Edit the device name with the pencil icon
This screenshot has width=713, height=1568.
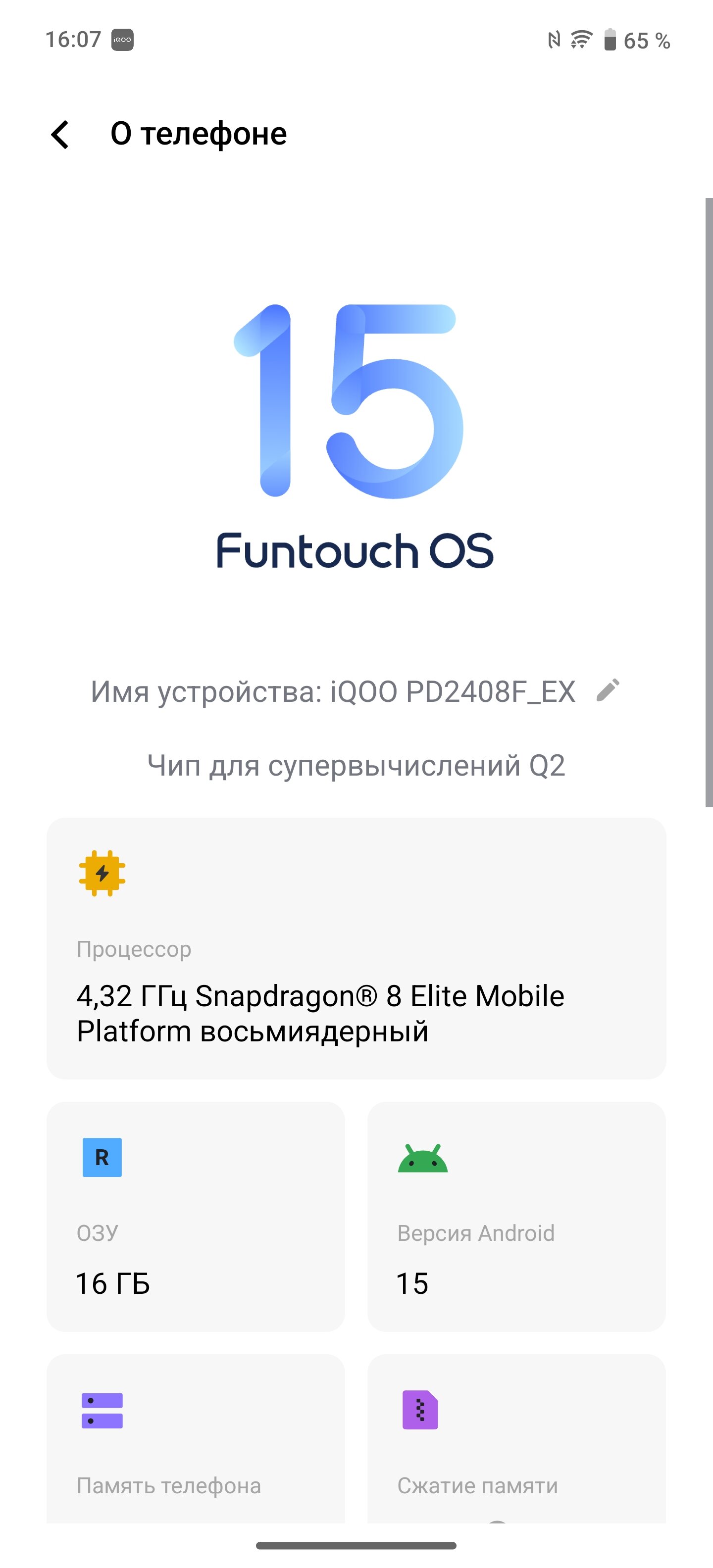click(x=608, y=690)
